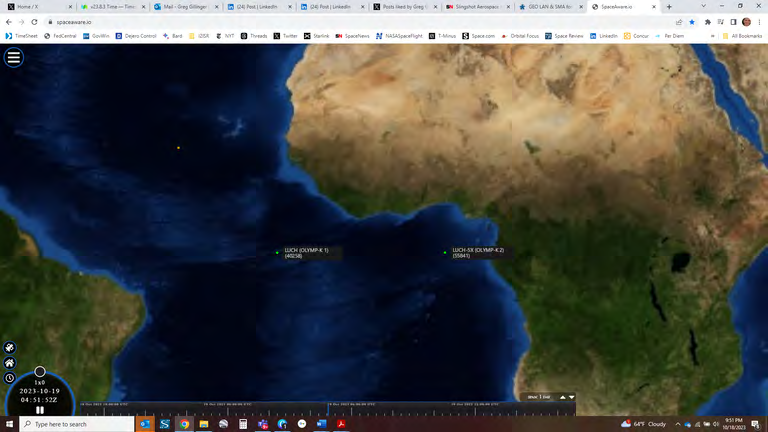Close the SpaceAware.io tab

tap(654, 7)
